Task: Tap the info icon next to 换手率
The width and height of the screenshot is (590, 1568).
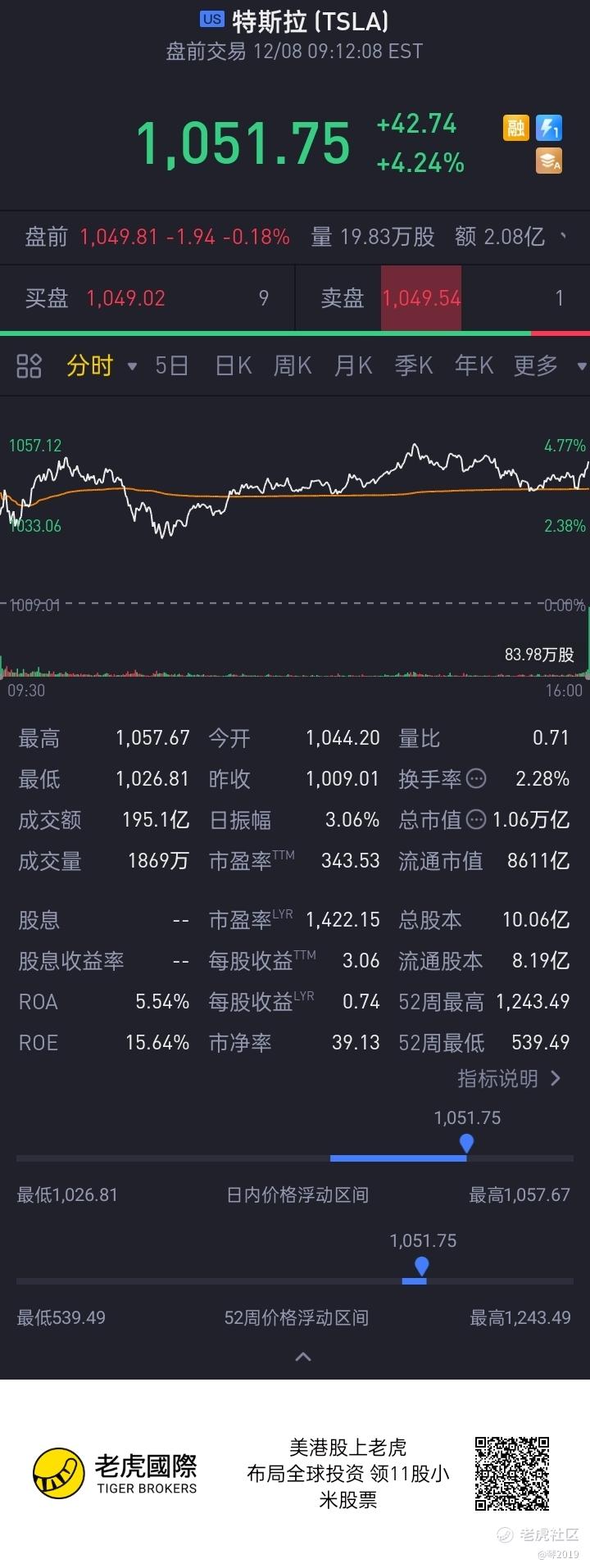Action: (x=476, y=778)
